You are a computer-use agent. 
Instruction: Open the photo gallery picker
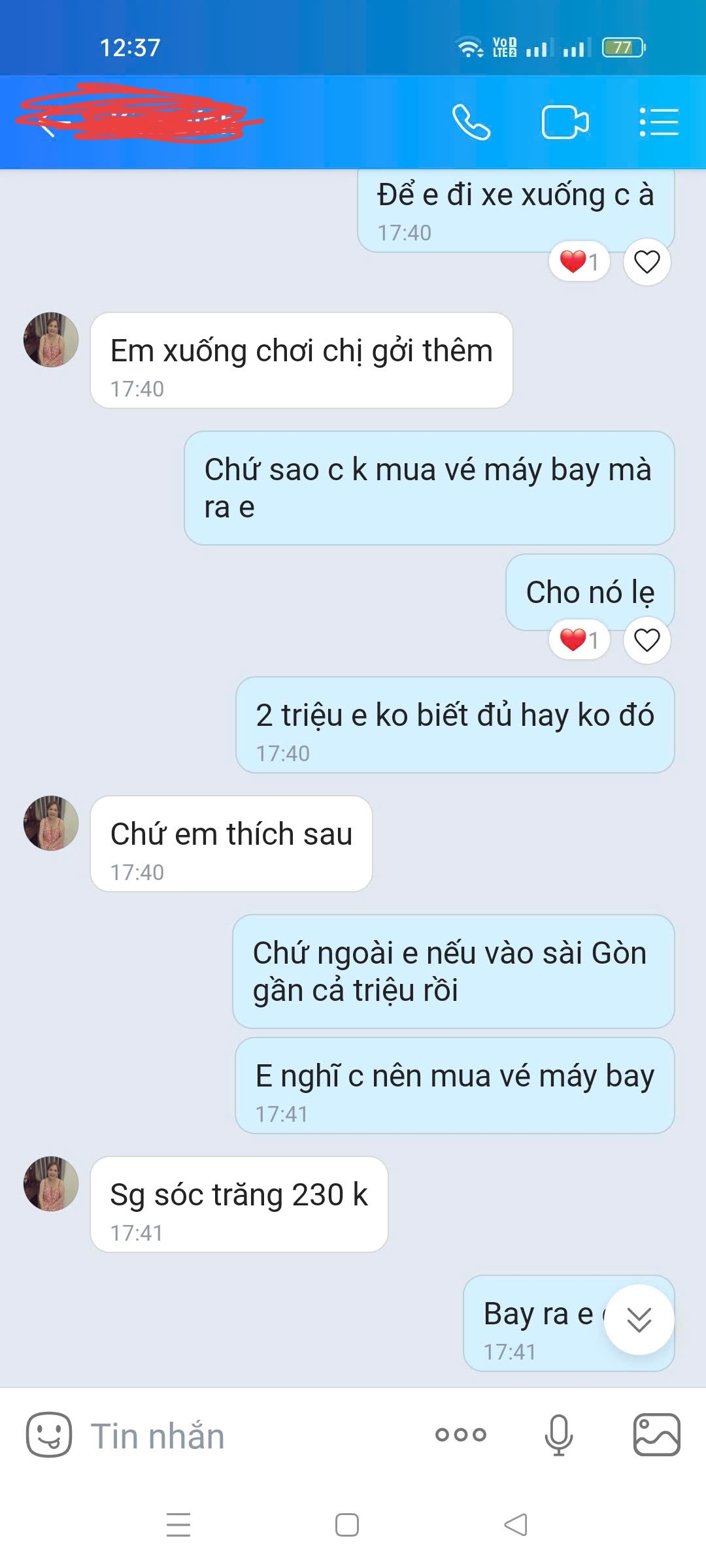tap(656, 1435)
